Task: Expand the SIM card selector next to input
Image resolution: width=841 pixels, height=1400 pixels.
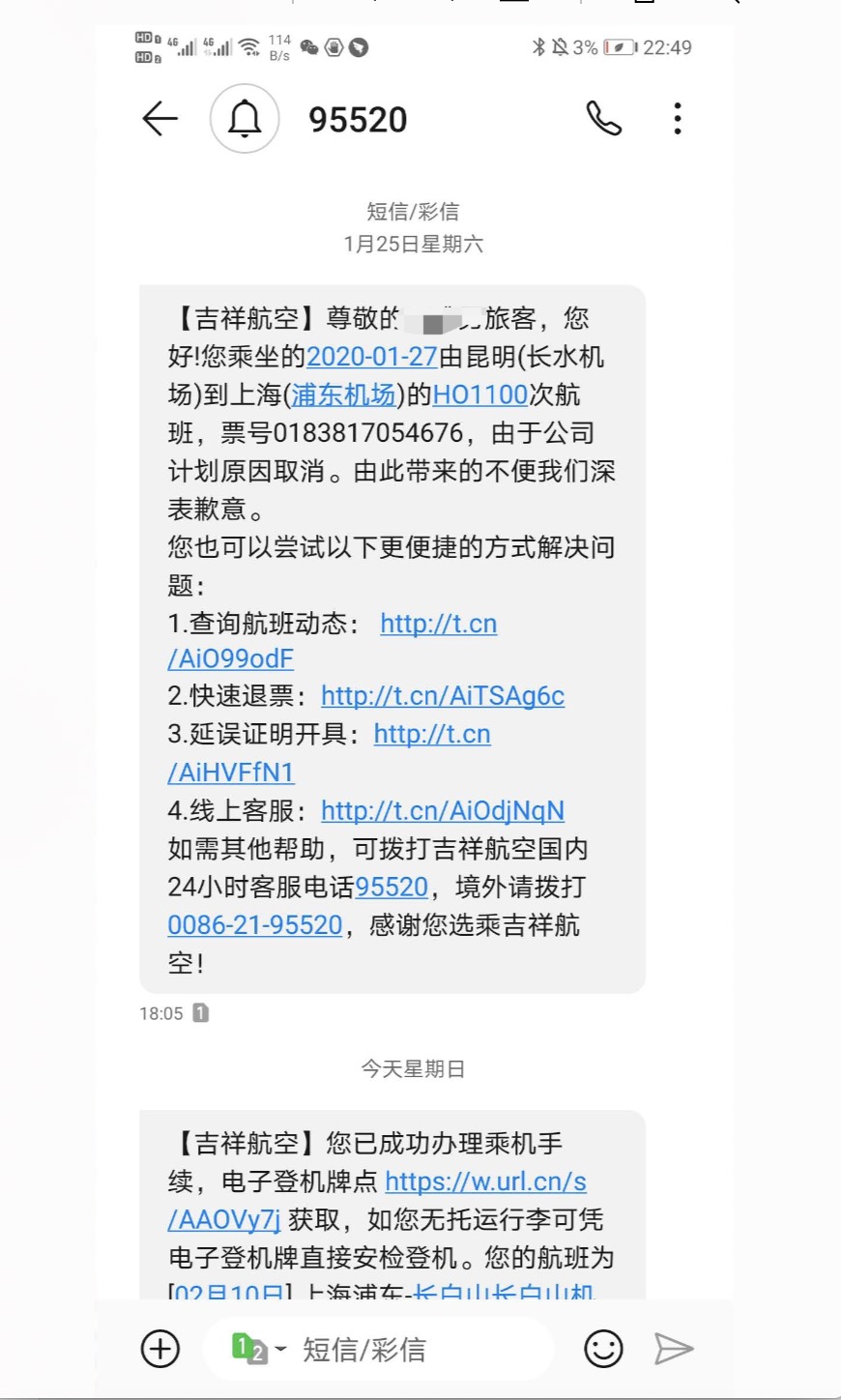Action: coord(249,1348)
